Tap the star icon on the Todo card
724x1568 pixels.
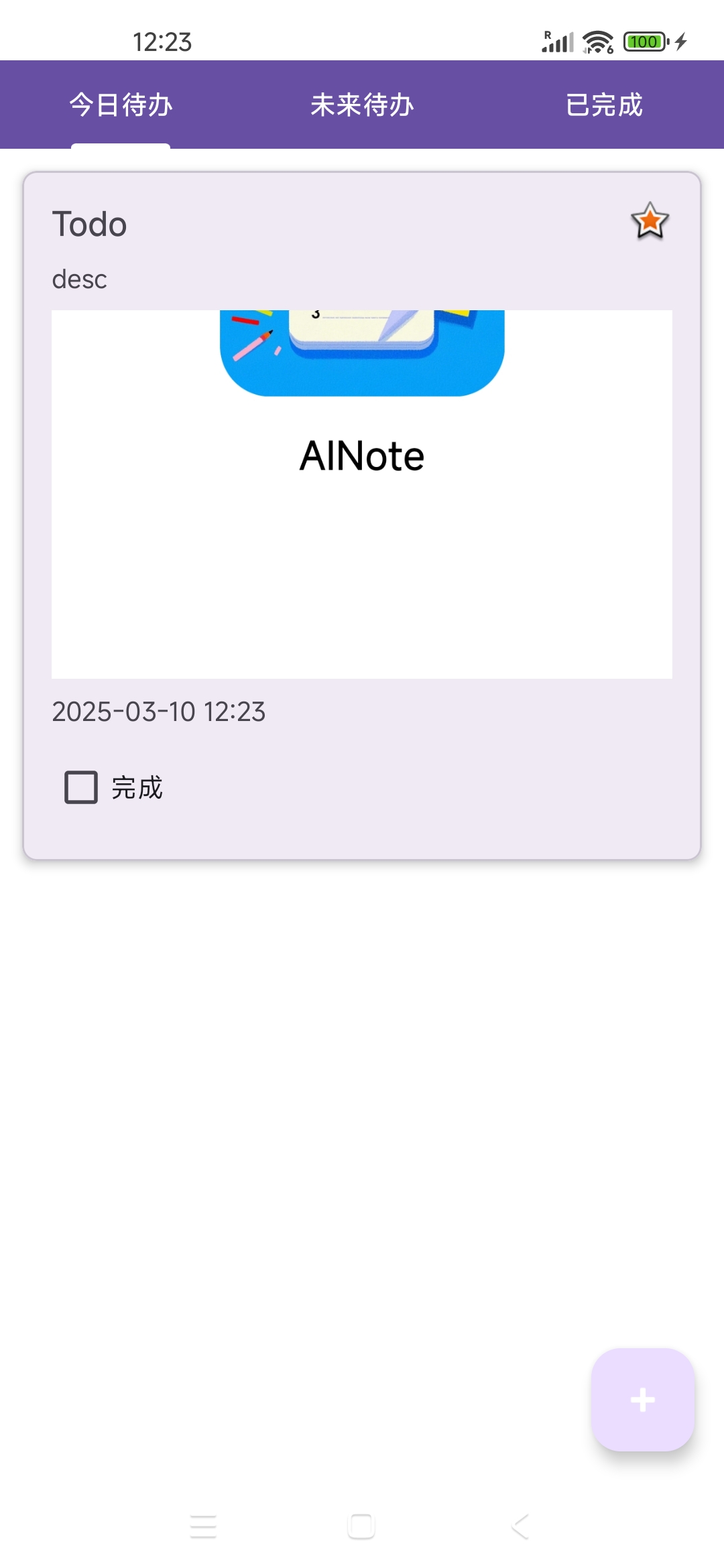pos(650,222)
